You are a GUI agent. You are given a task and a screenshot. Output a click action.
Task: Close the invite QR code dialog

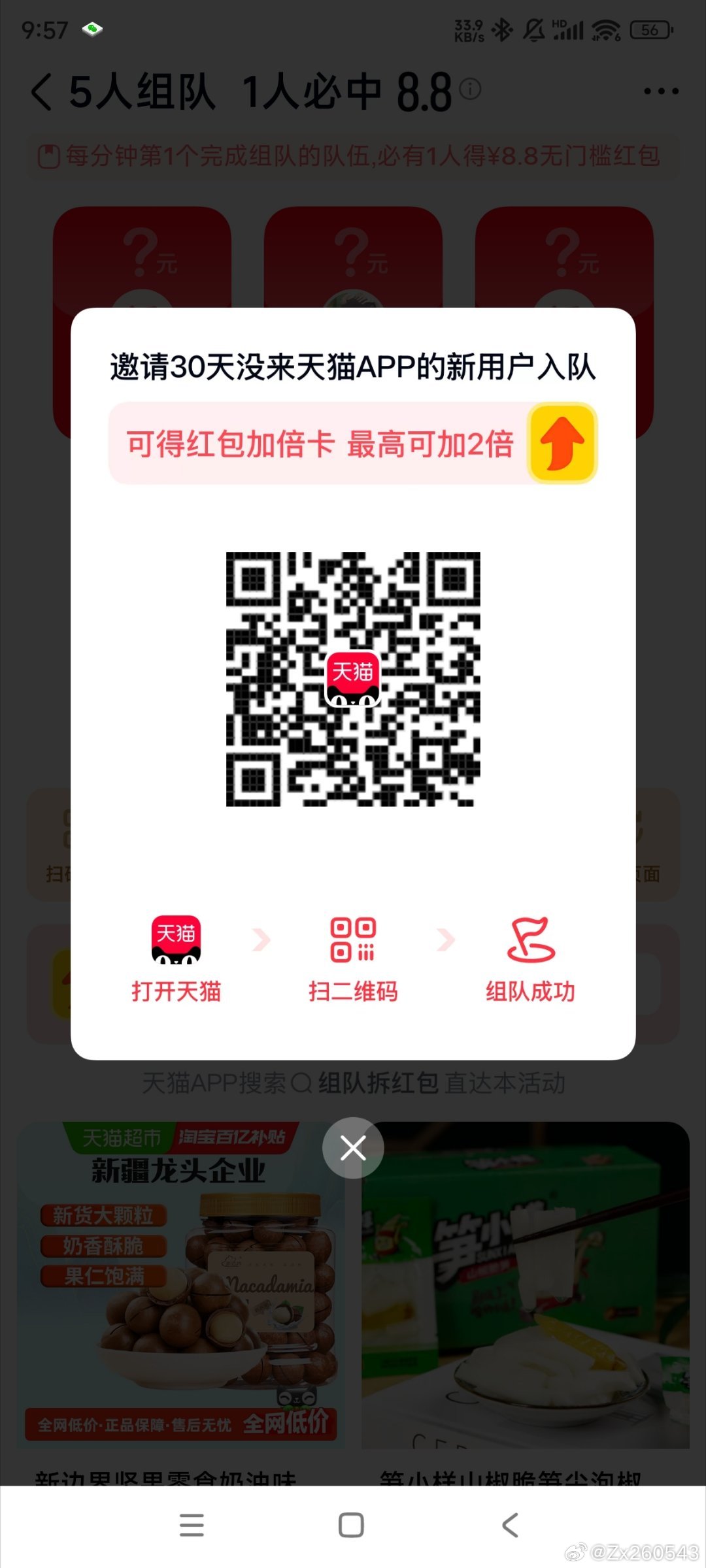(x=353, y=1148)
